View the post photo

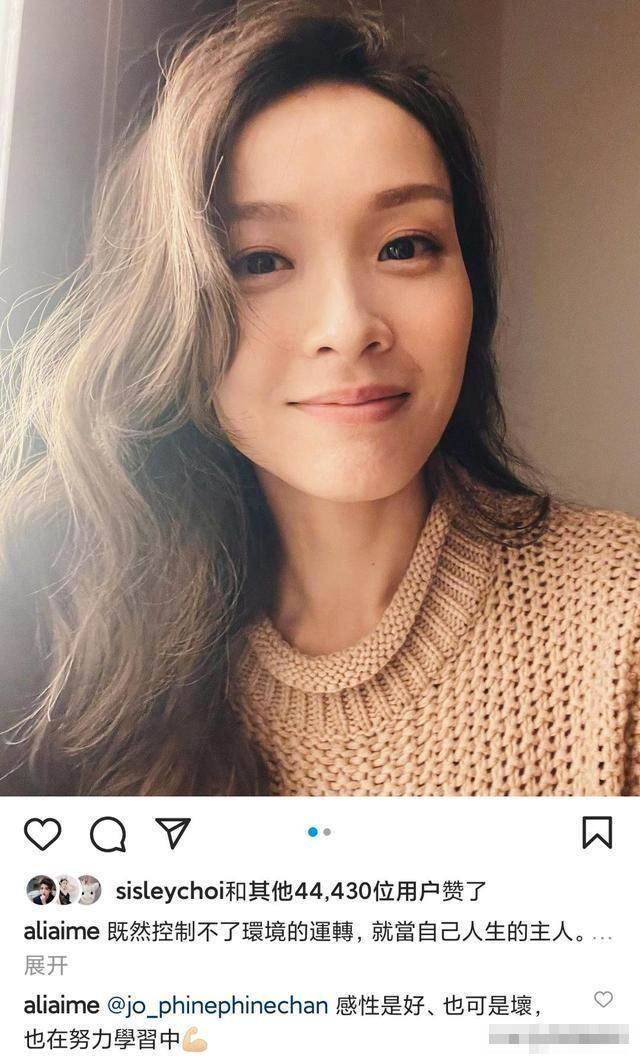(x=320, y=400)
